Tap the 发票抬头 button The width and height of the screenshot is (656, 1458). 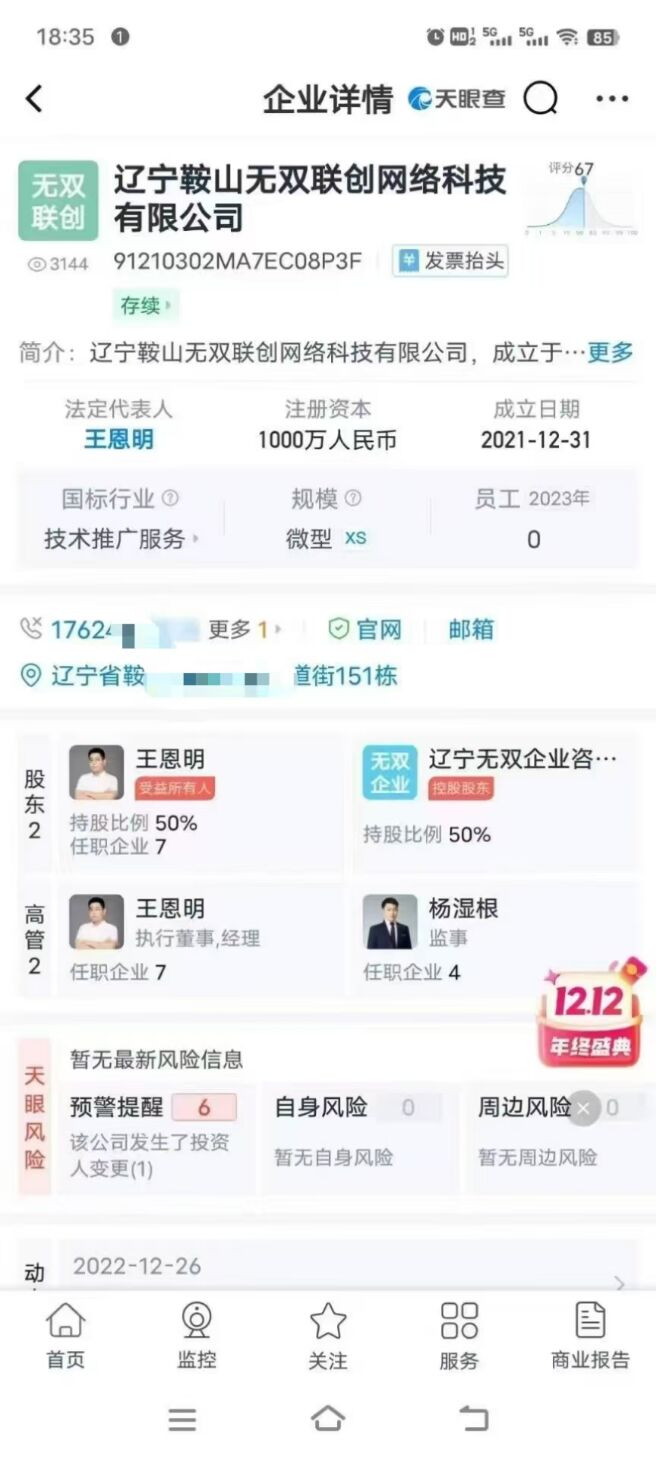coord(451,262)
